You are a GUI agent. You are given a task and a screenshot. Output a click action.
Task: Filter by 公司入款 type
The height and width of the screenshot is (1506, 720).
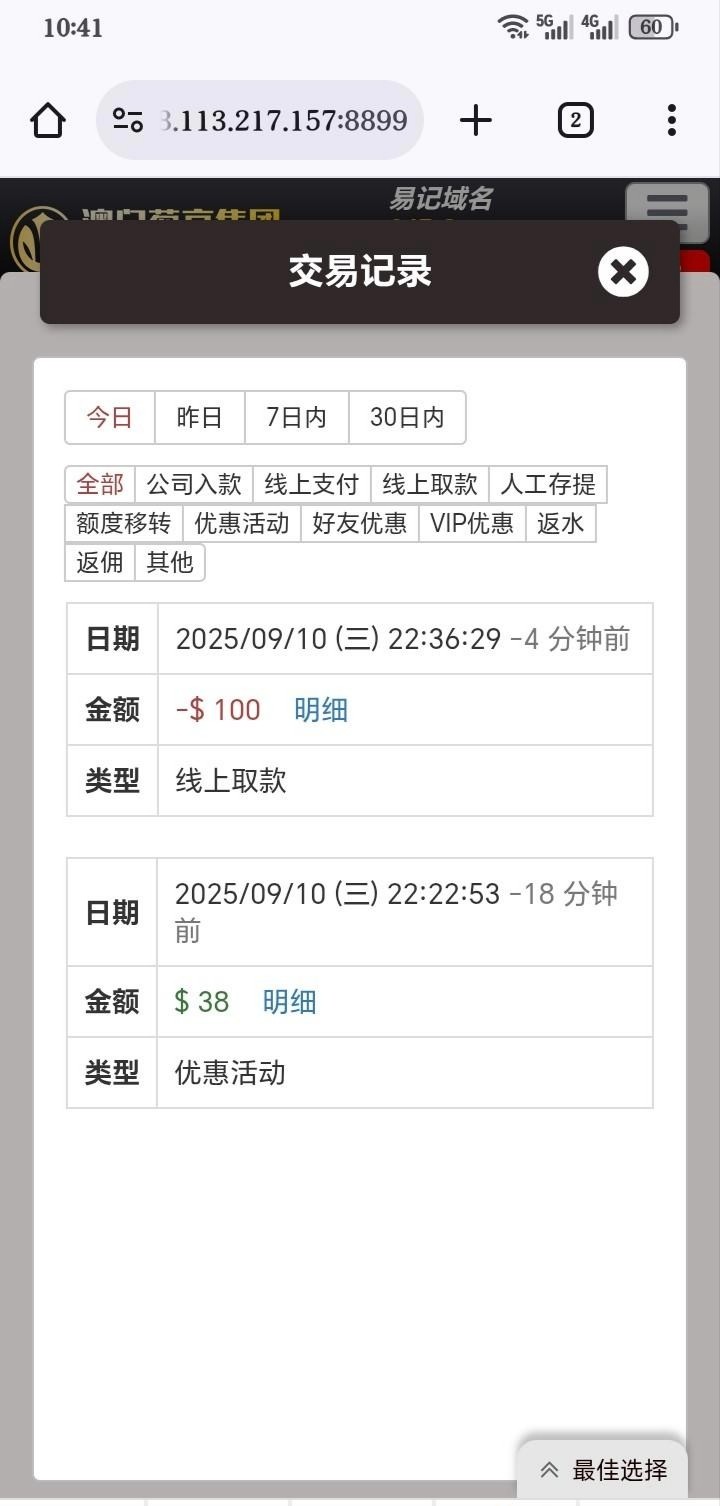[x=194, y=485]
